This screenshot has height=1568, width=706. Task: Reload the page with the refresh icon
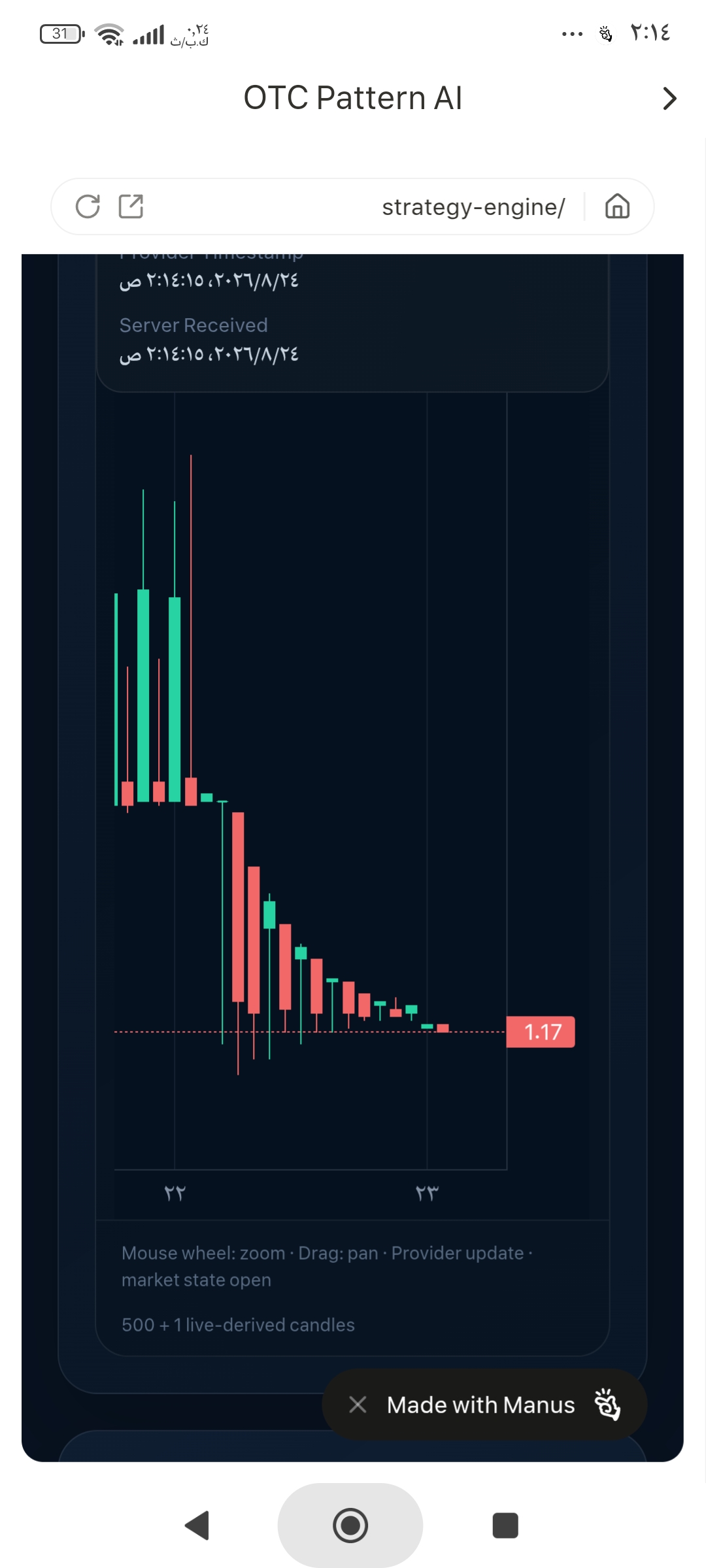pyautogui.click(x=88, y=206)
